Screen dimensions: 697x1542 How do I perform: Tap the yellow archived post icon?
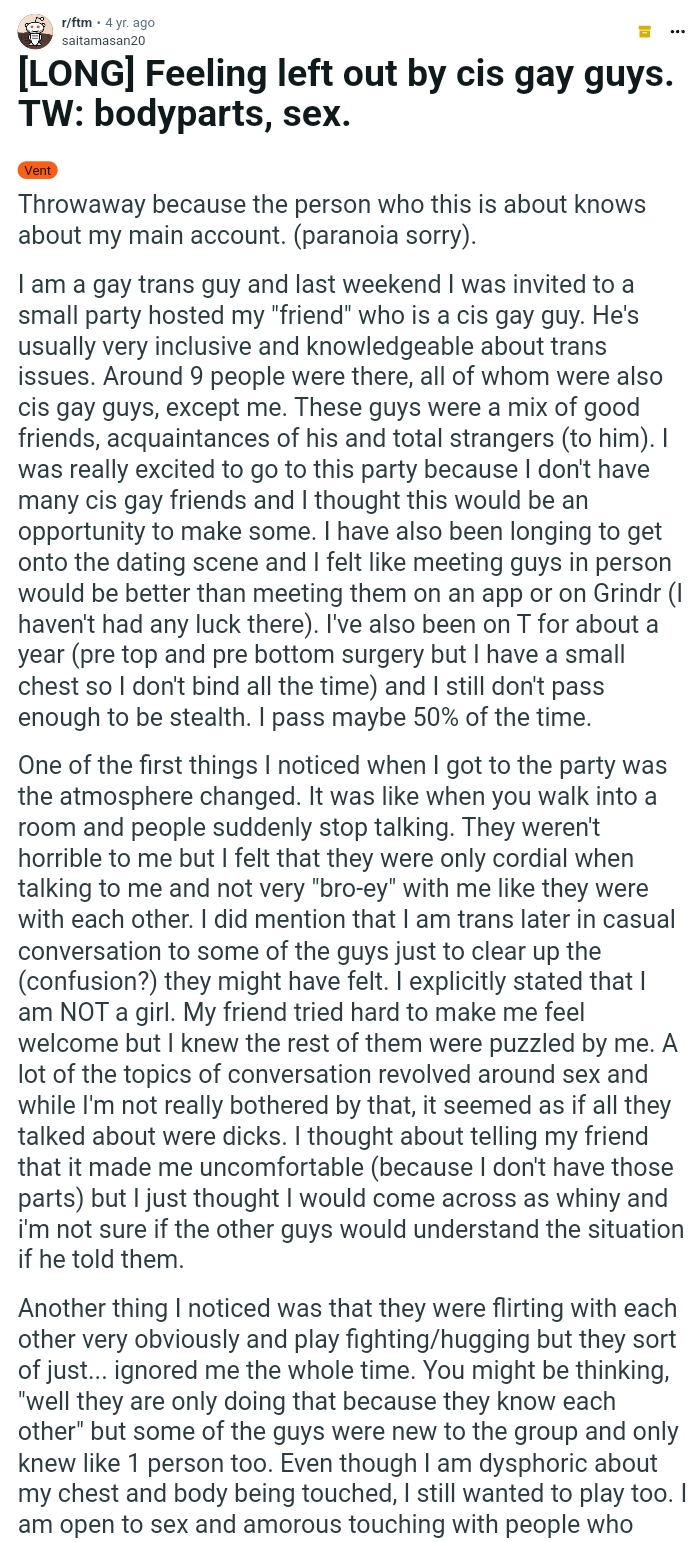[645, 31]
